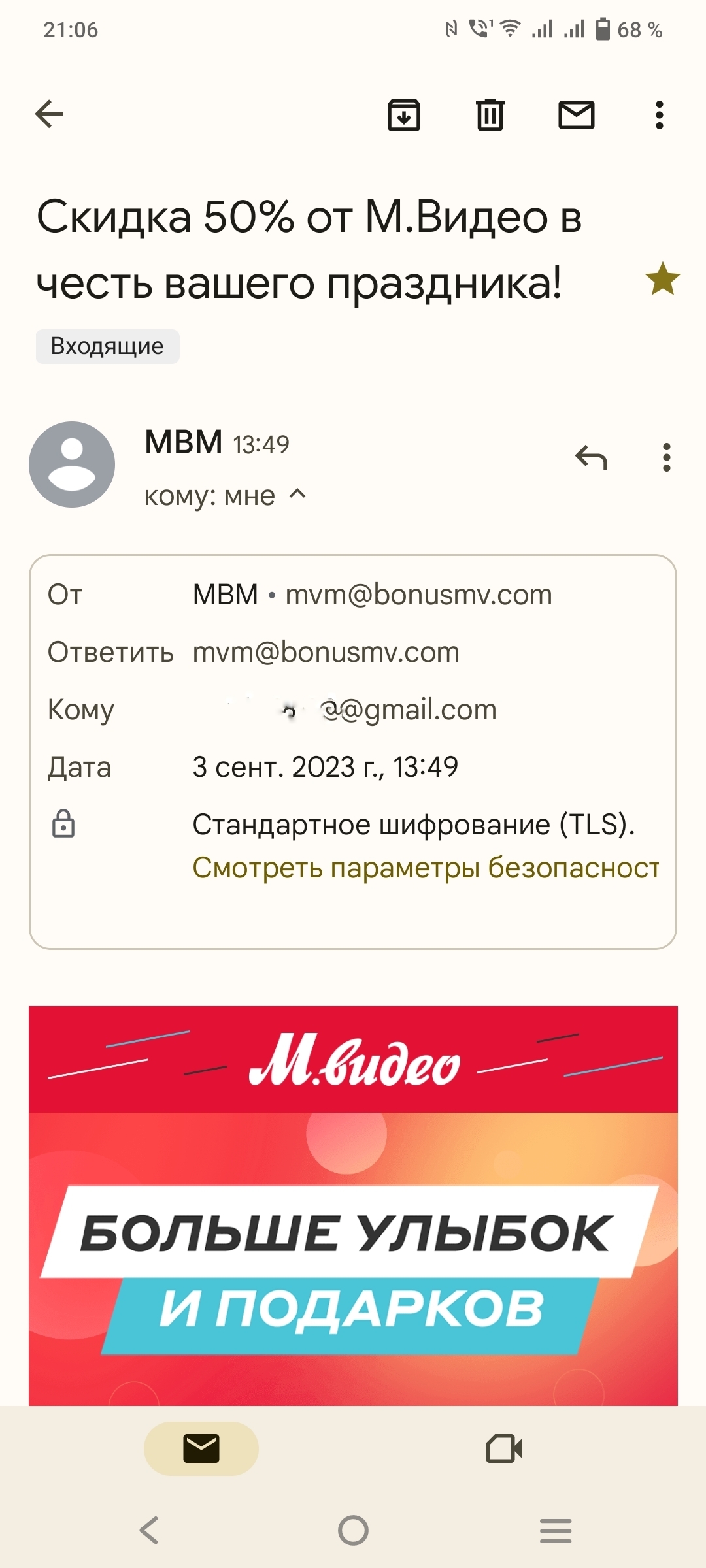
Task: Collapse the recipient details next to кому: мне
Action: pos(297,495)
